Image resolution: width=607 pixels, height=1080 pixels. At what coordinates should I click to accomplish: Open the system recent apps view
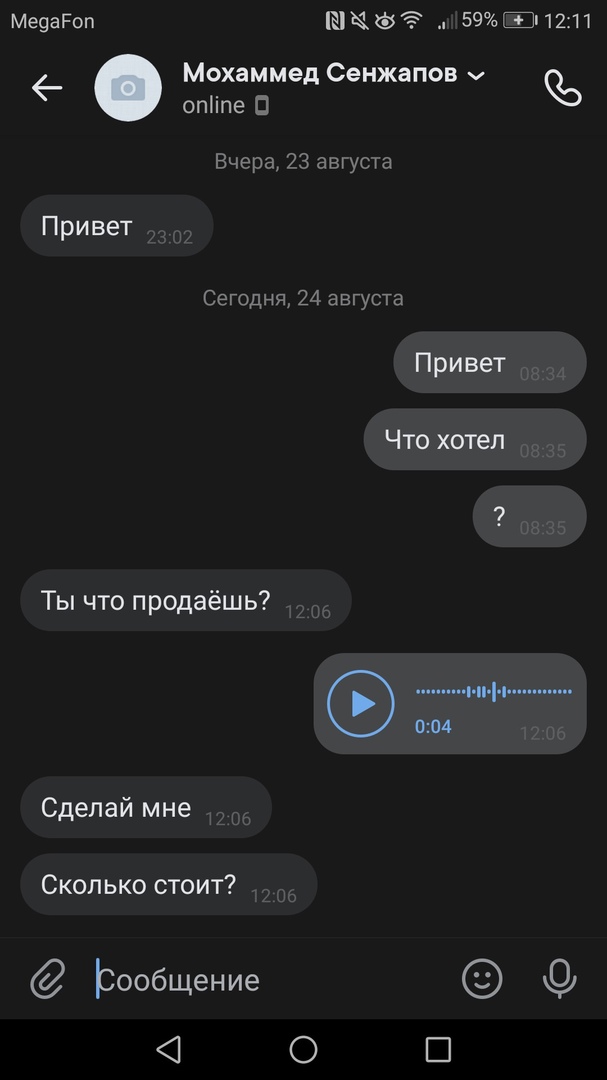438,1049
